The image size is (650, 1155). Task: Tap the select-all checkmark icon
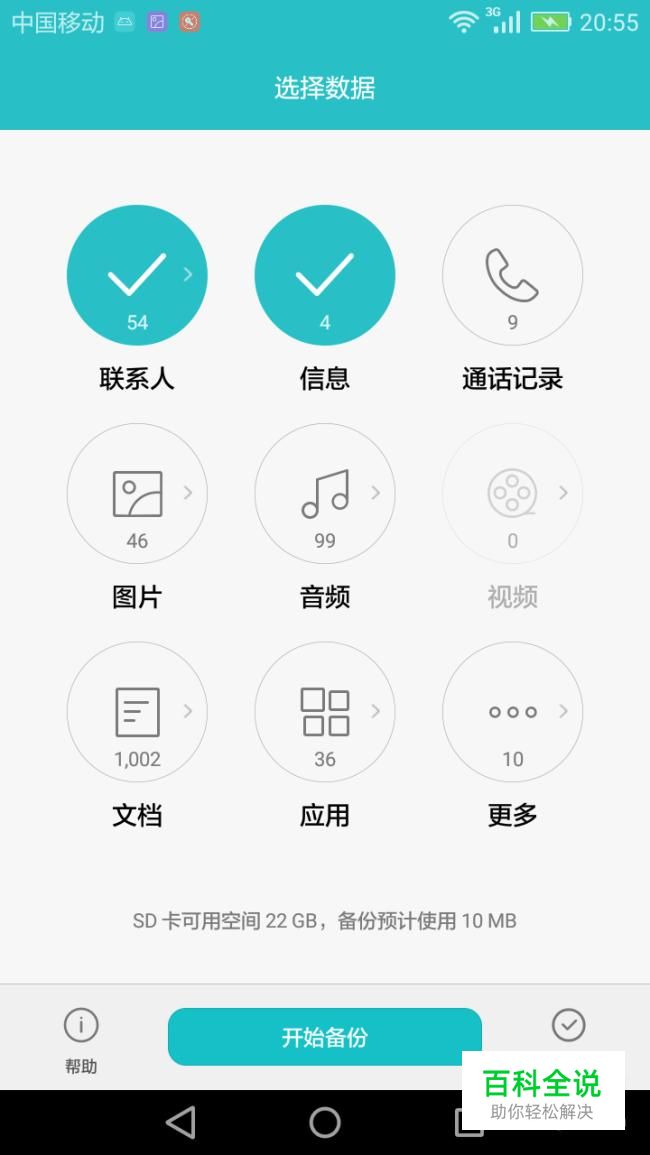(569, 1025)
